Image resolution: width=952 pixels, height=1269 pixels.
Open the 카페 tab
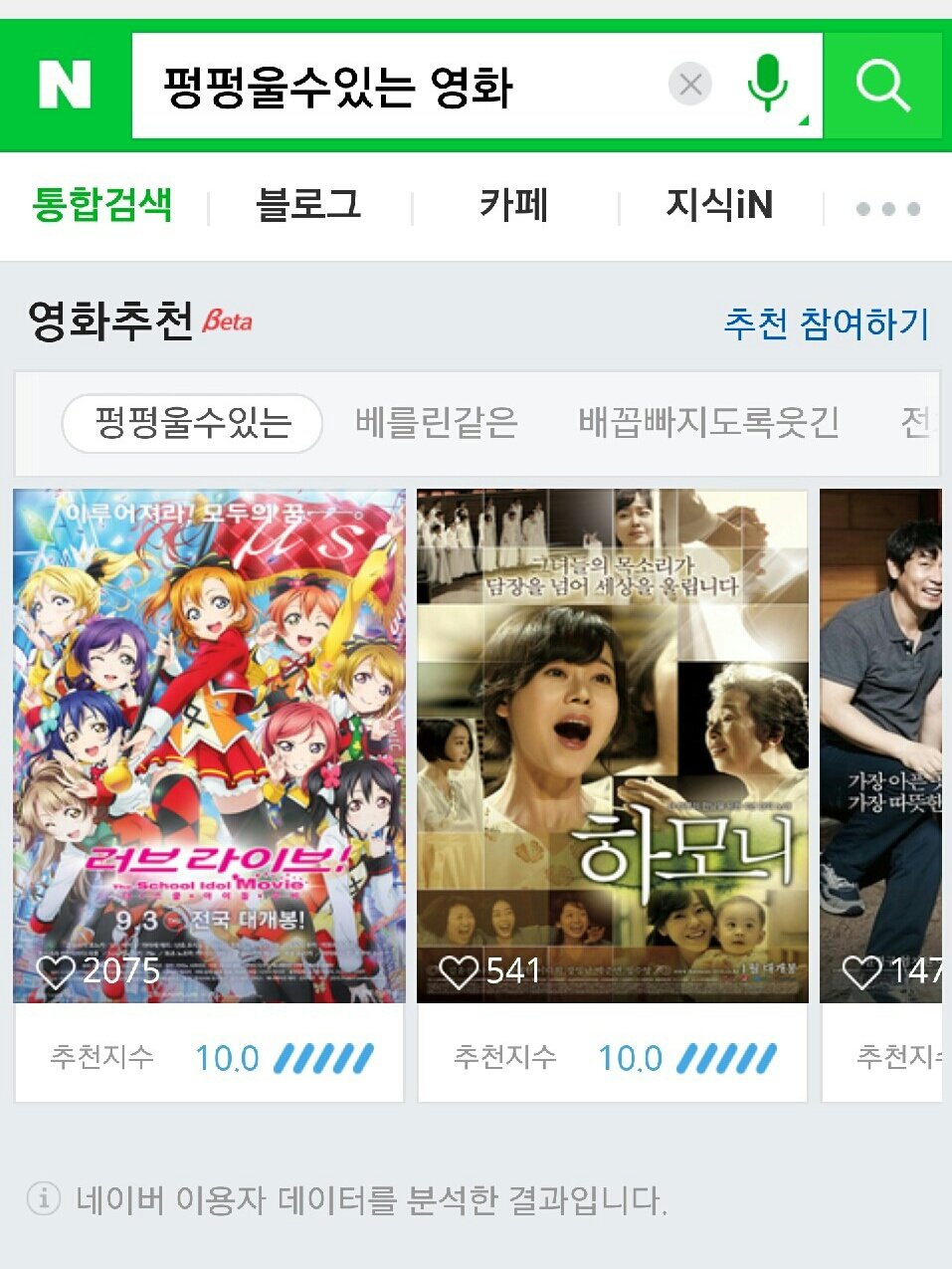pyautogui.click(x=514, y=205)
